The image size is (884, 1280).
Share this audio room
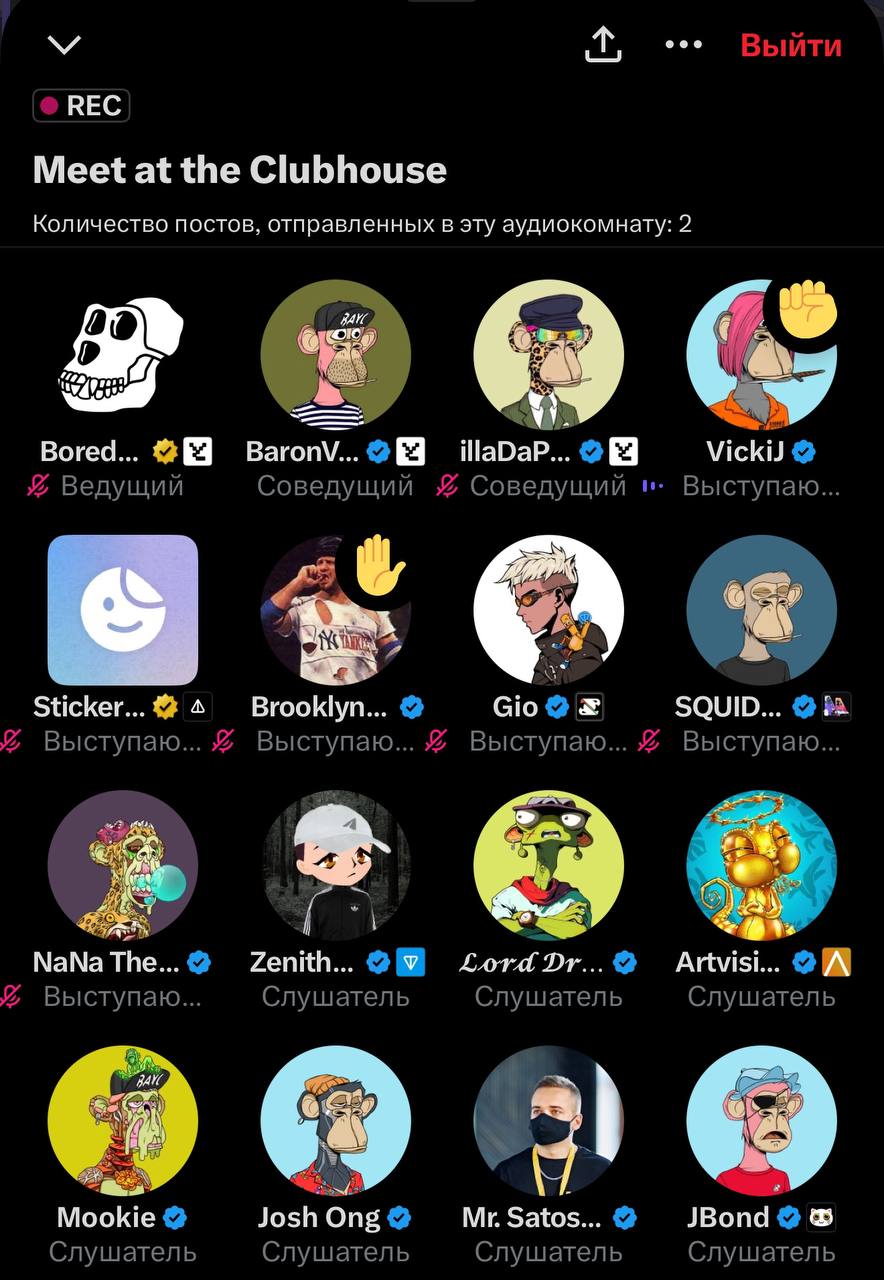(603, 45)
